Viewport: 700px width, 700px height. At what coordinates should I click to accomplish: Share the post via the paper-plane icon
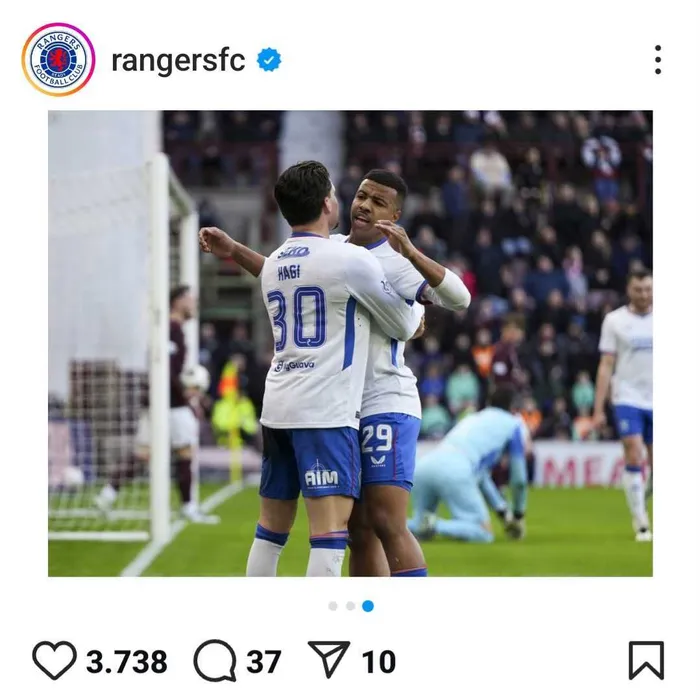coord(328,661)
